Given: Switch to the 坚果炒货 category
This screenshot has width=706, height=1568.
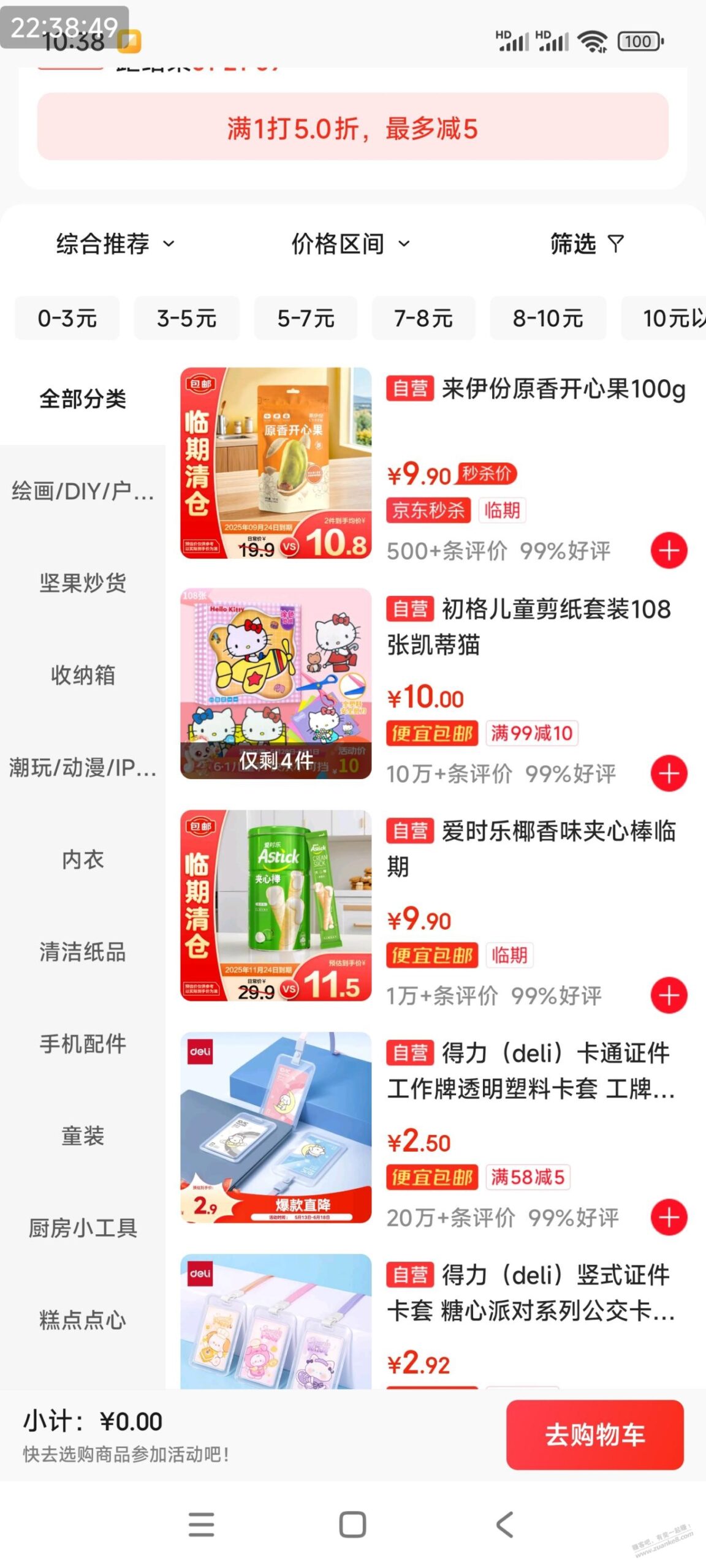Looking at the screenshot, I should click(x=83, y=583).
